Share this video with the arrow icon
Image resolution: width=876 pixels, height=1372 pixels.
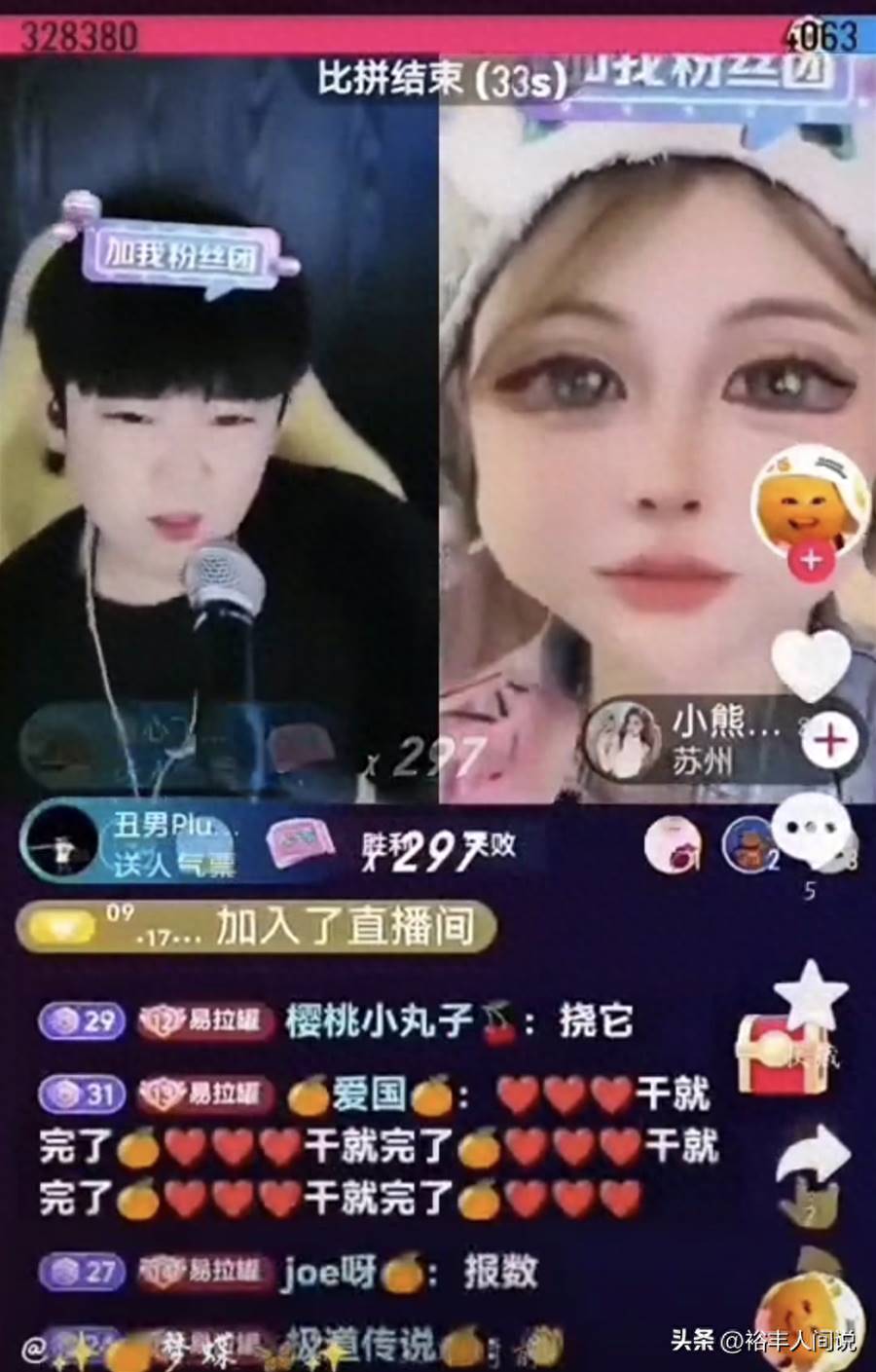pos(813,1156)
